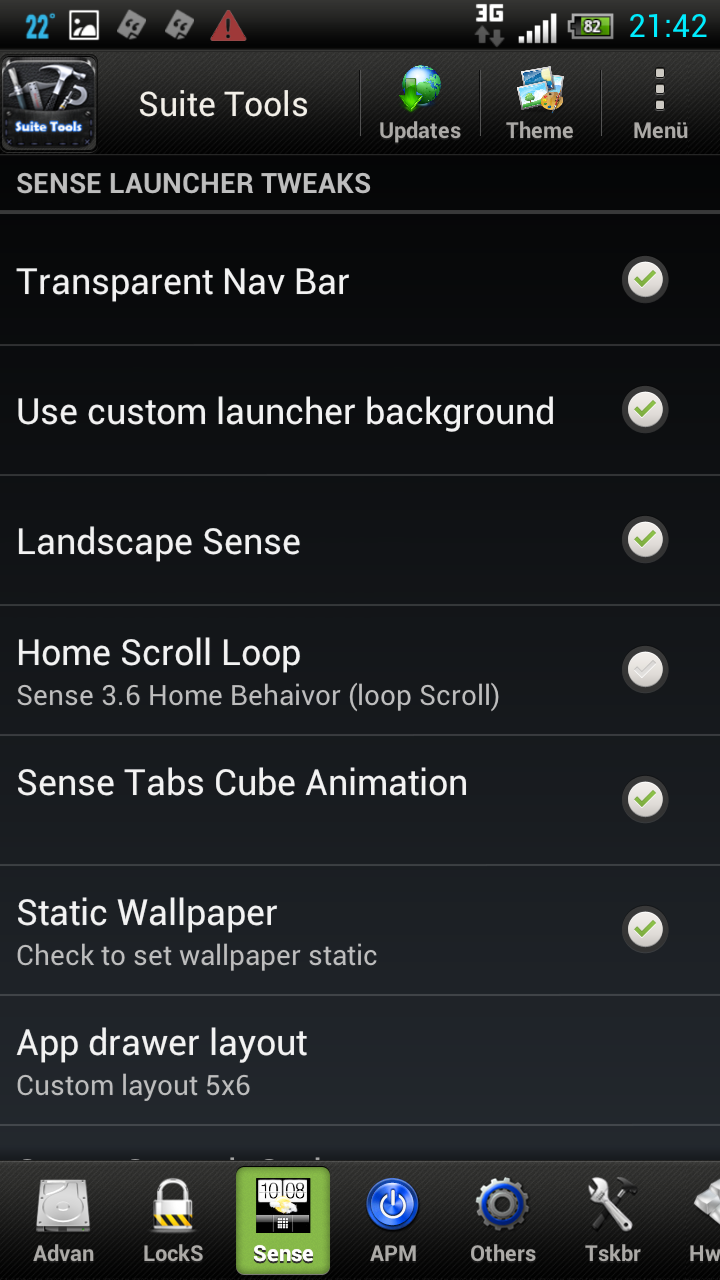This screenshot has height=1280, width=720.
Task: Disable Landscape Sense
Action: (x=645, y=540)
